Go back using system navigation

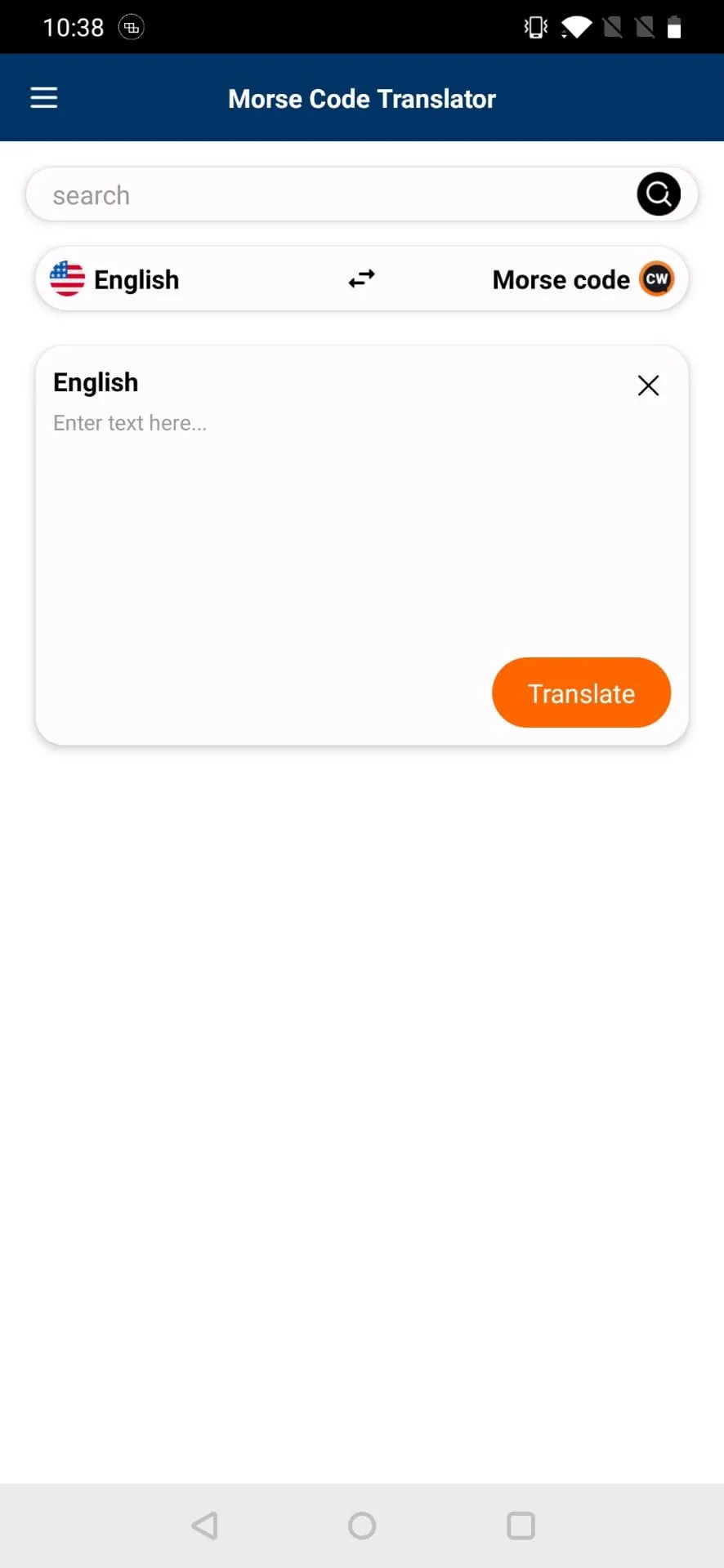[x=204, y=1526]
